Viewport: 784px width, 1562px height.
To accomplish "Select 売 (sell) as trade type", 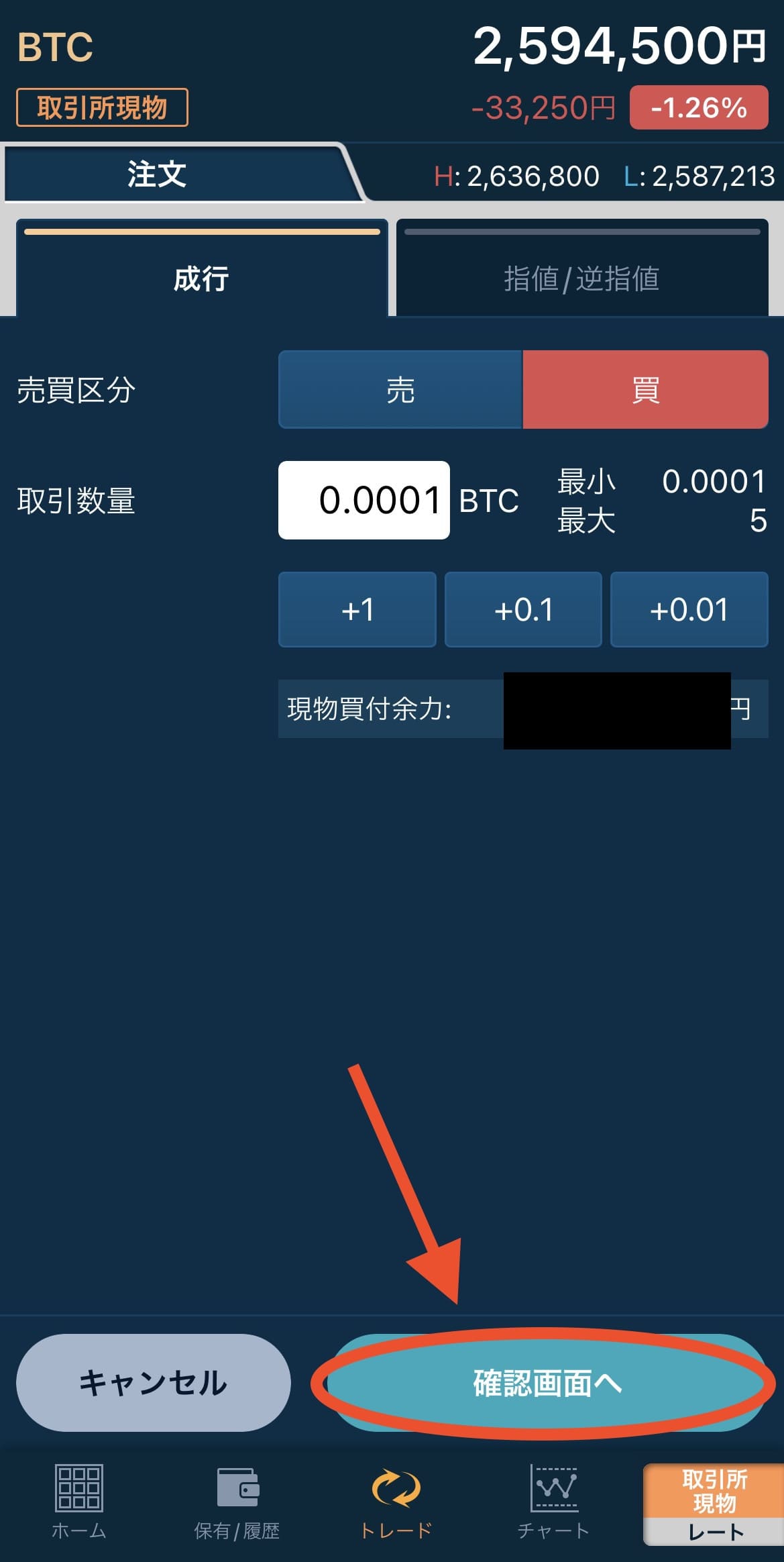I will tap(400, 390).
